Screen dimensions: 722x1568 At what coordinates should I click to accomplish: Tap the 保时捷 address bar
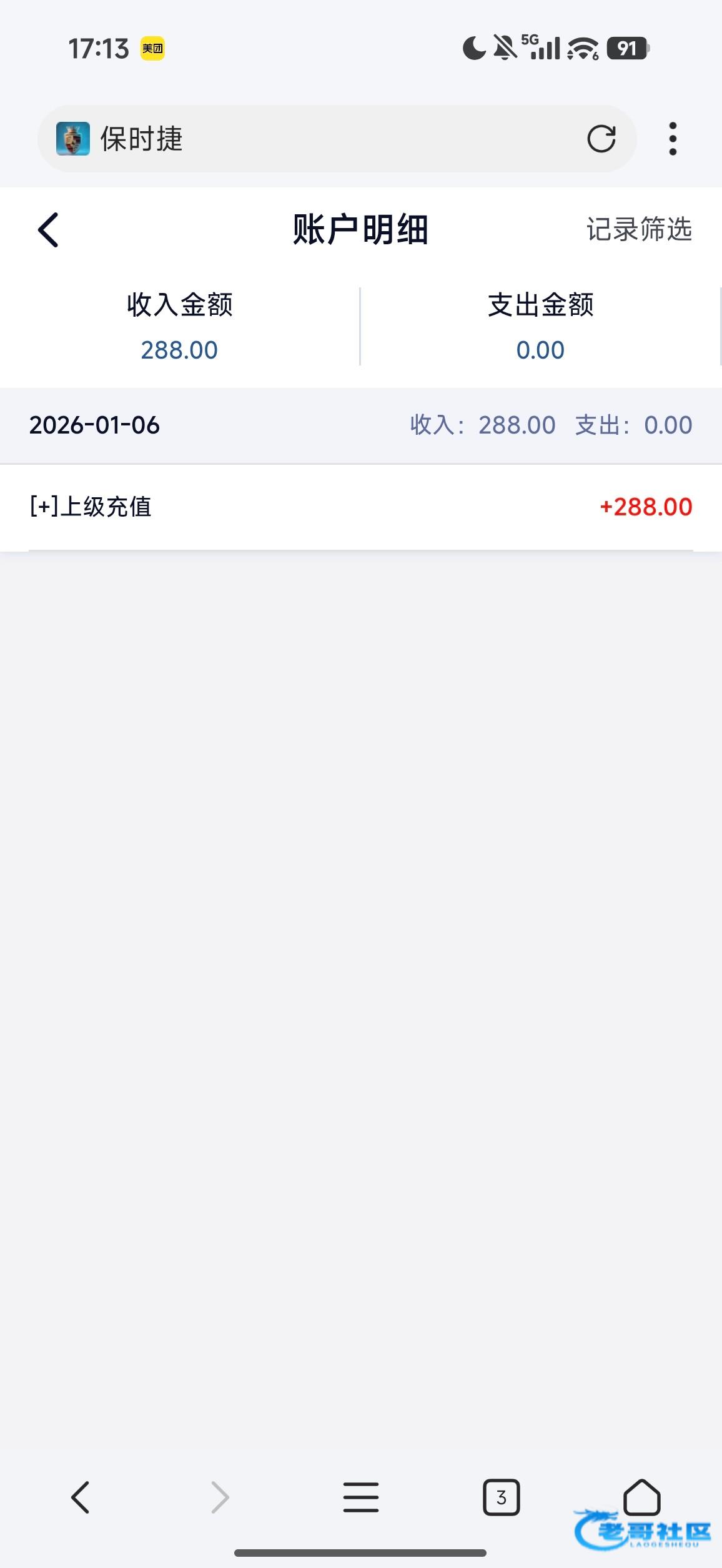tap(312, 139)
